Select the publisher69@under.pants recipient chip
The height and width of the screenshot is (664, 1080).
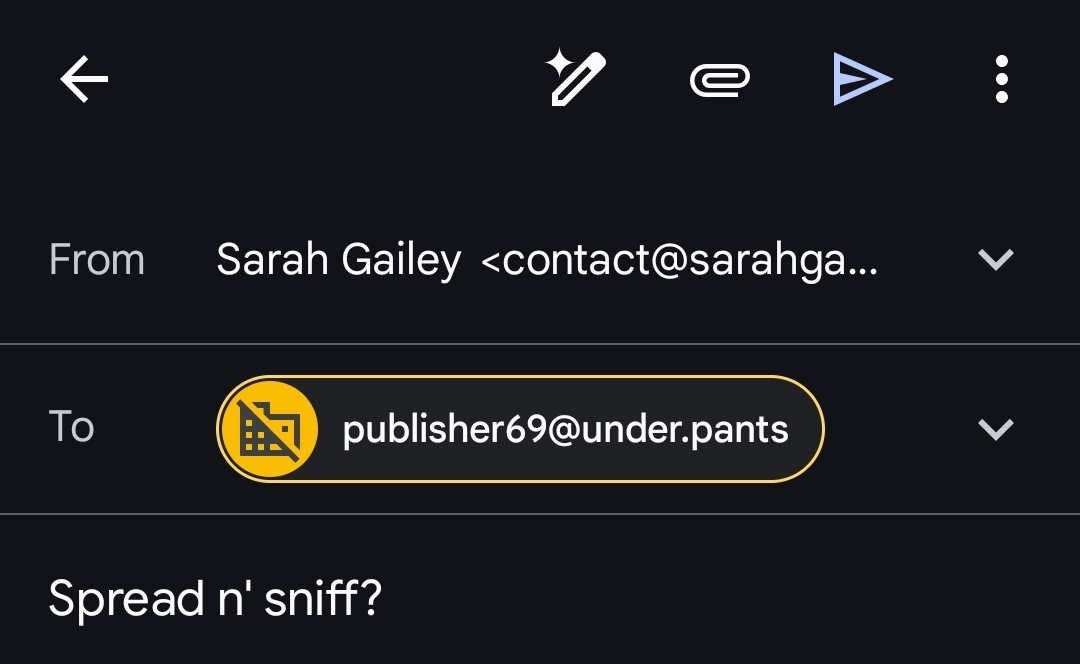pos(520,430)
